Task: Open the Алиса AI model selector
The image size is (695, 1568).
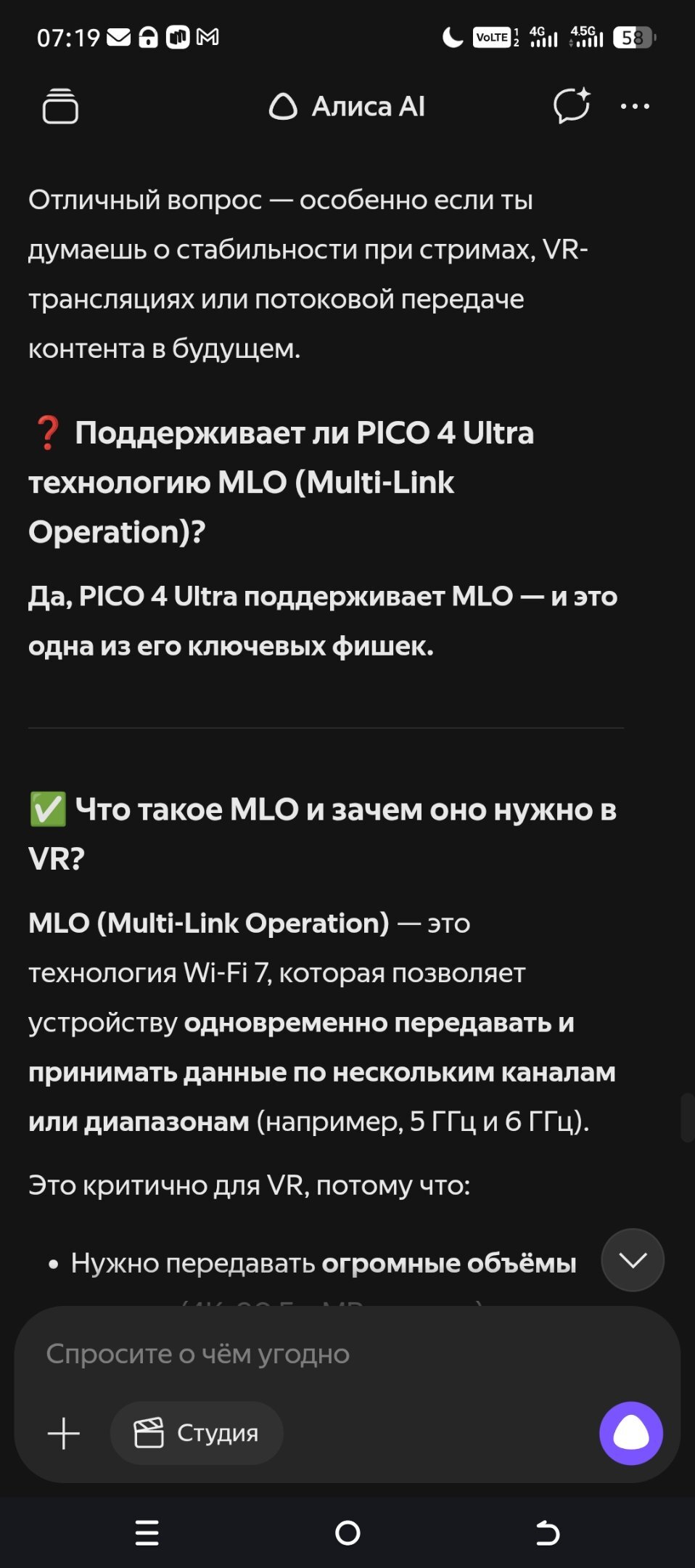Action: tap(347, 107)
